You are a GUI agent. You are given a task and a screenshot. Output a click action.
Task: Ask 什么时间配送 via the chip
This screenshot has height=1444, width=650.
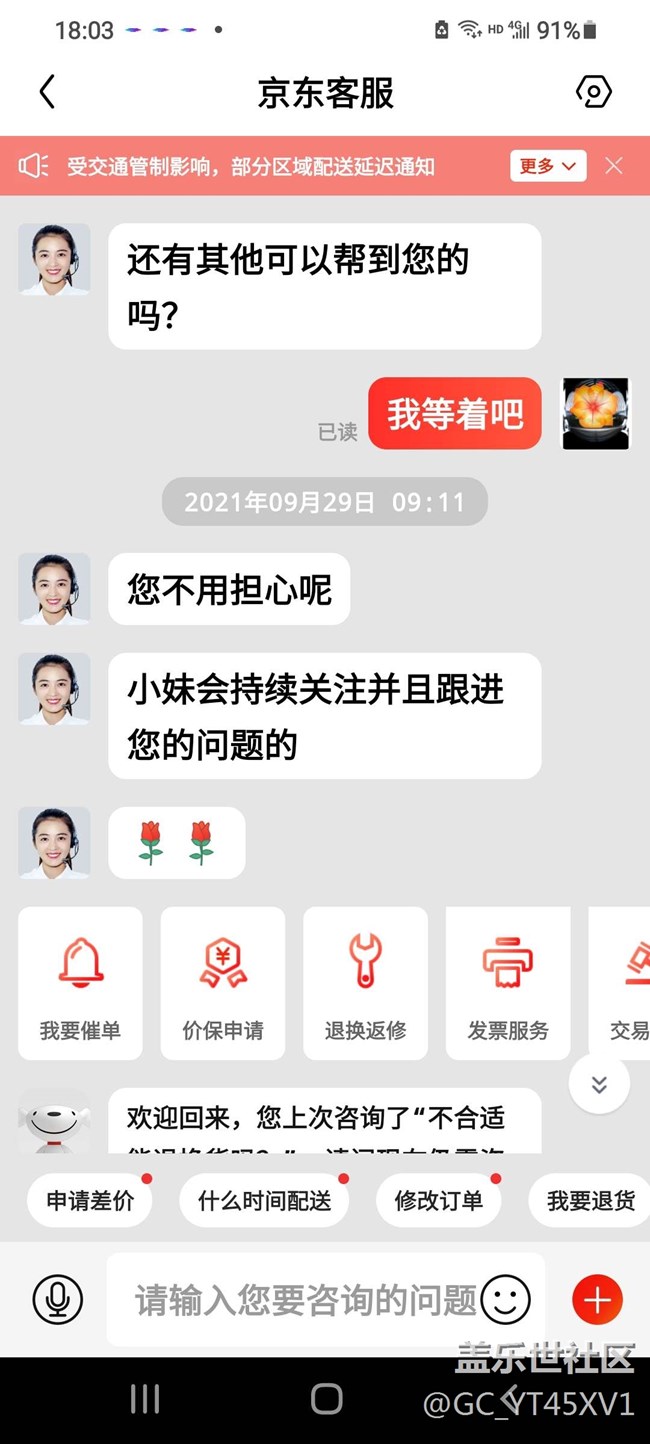click(x=264, y=1201)
